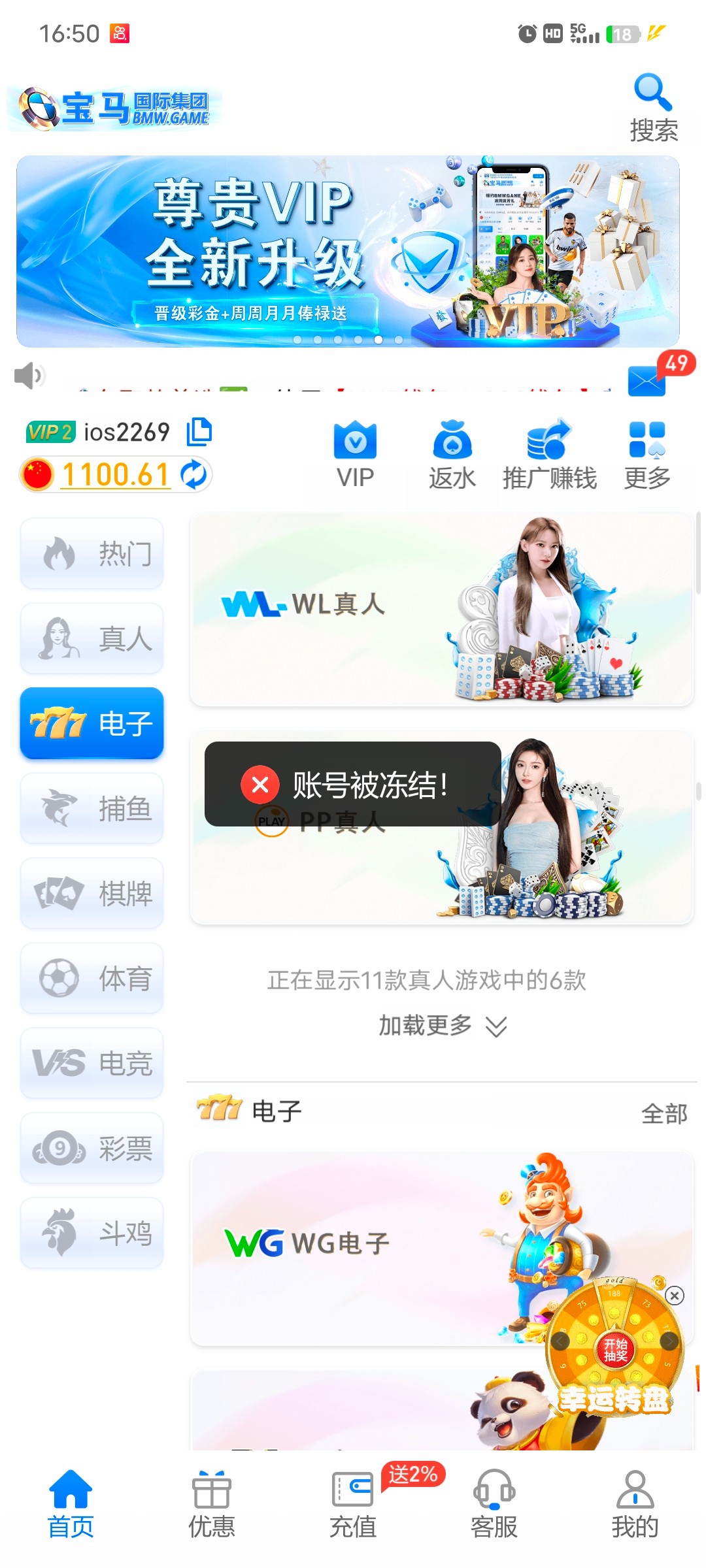Close the 幸运转盘 floating wheel
Image resolution: width=706 pixels, height=1568 pixels.
click(675, 1296)
